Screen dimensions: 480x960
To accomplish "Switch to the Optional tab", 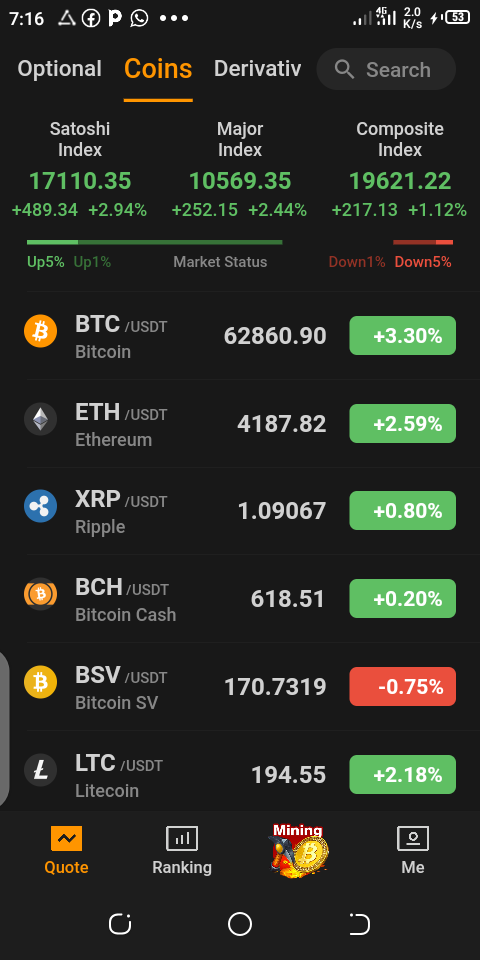I will [59, 69].
